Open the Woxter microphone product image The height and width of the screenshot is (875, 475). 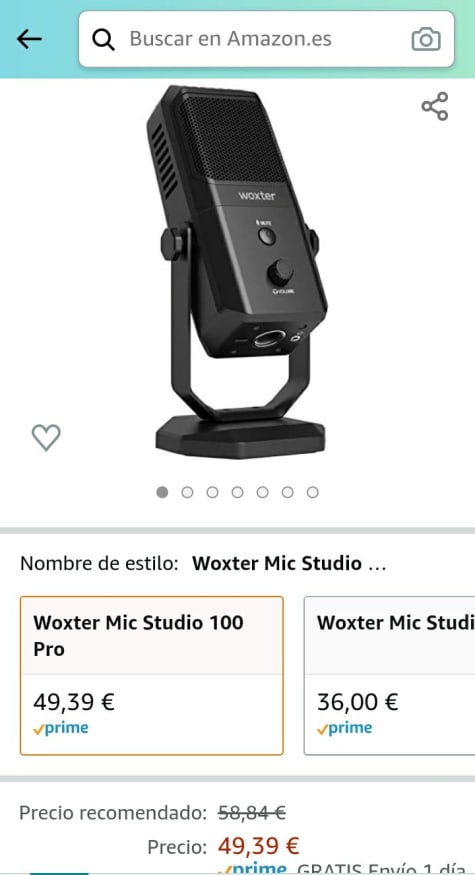237,272
